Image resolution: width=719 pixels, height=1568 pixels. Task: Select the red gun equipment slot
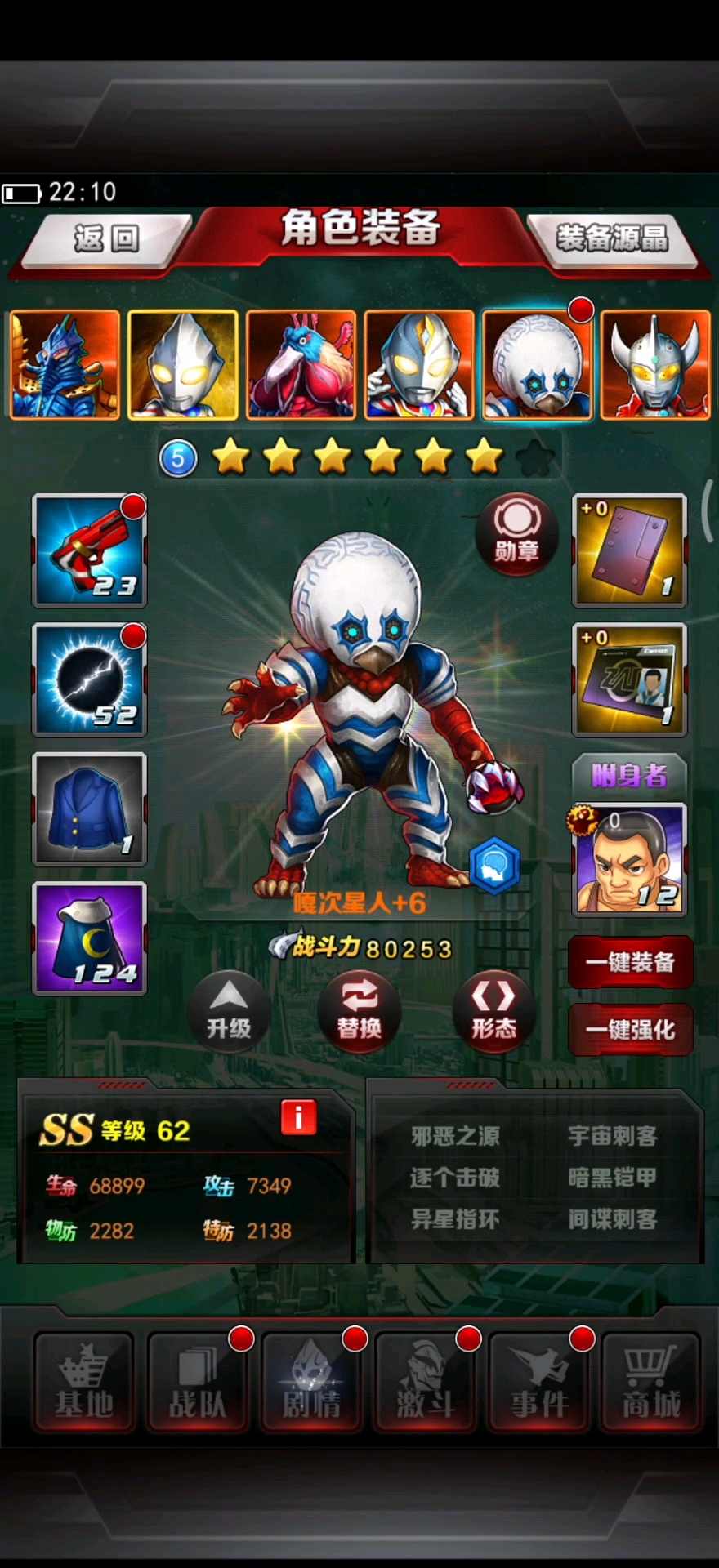click(89, 550)
